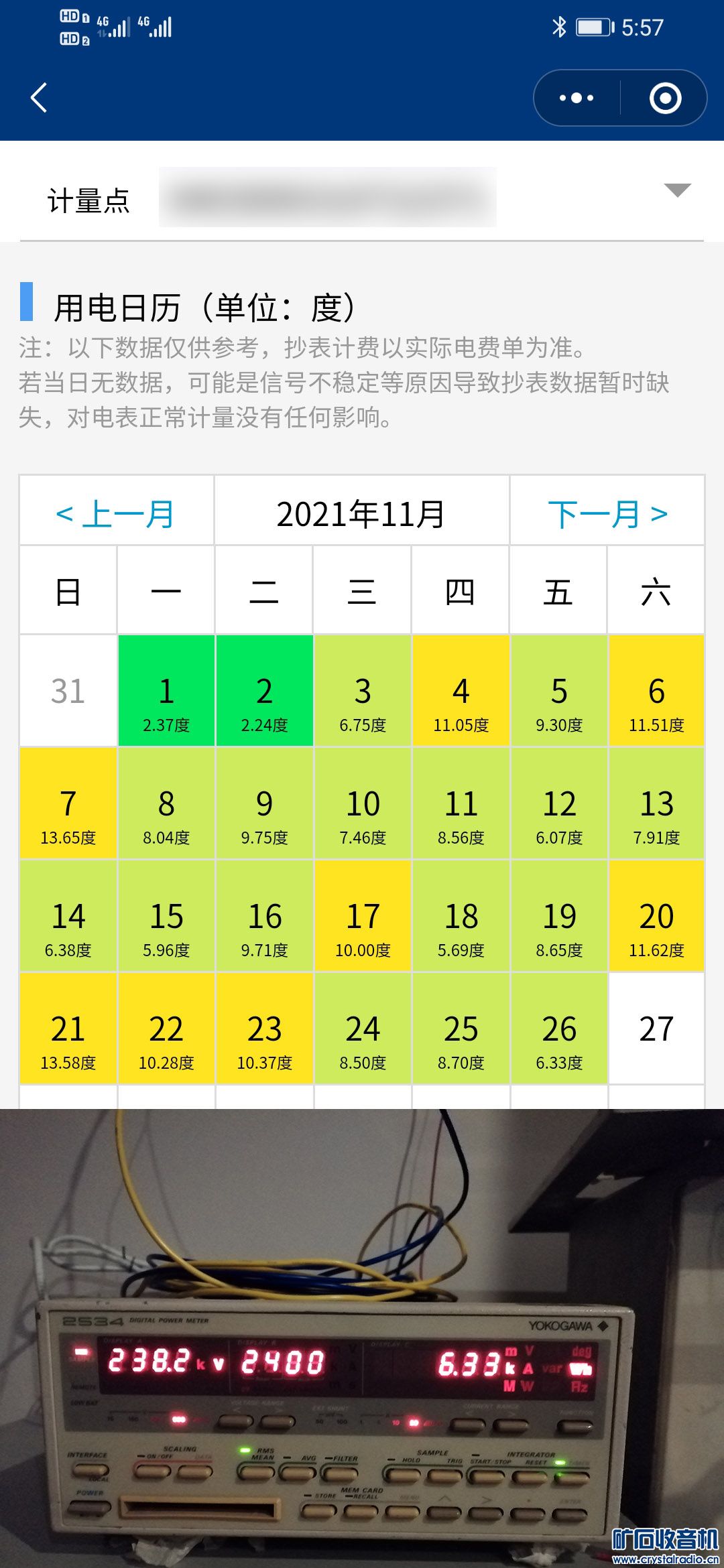724x1568 pixels.
Task: Open the mini program three-dot menu
Action: (577, 98)
